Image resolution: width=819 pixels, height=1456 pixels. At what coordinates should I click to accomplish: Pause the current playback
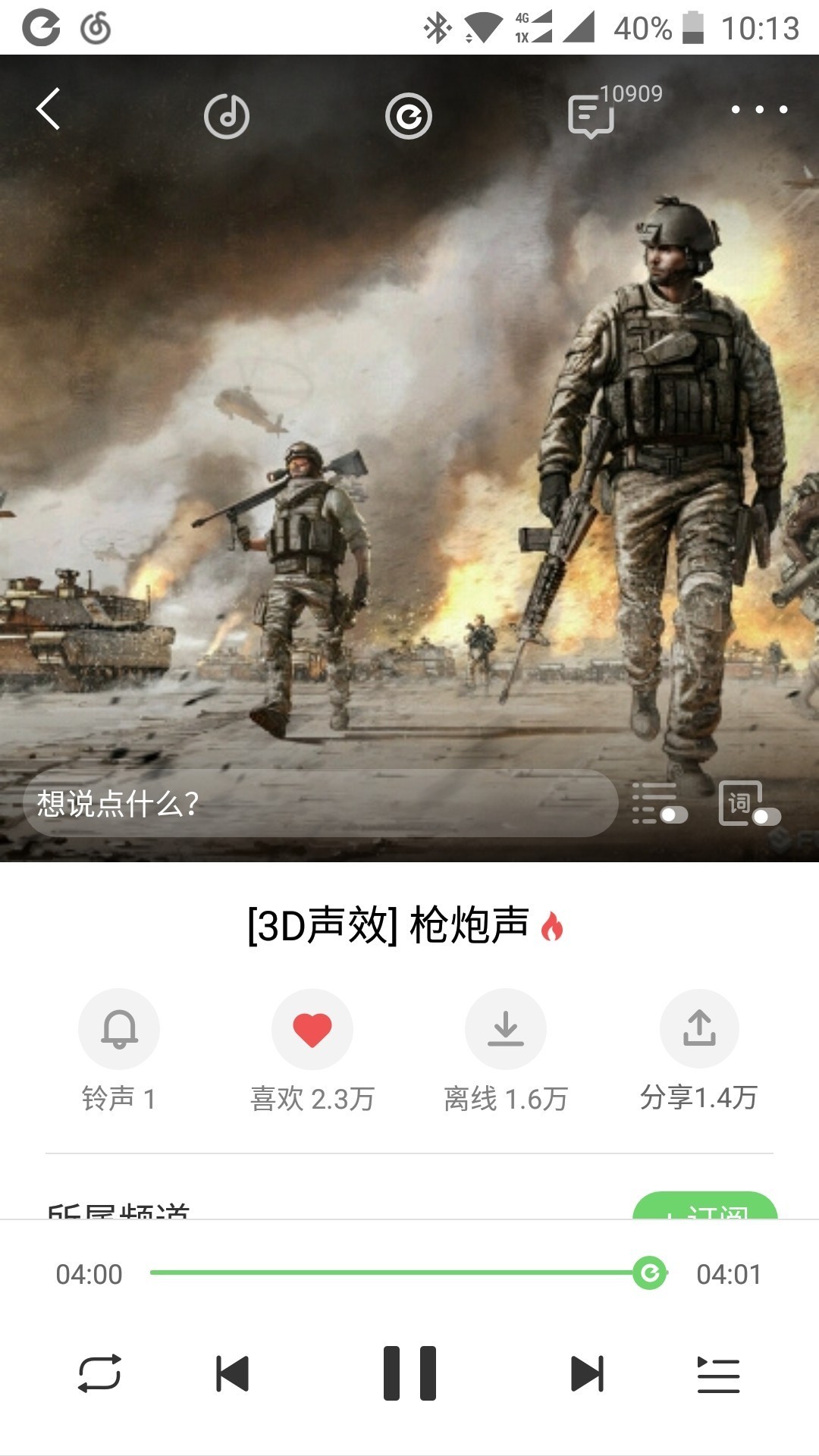coord(409,1373)
